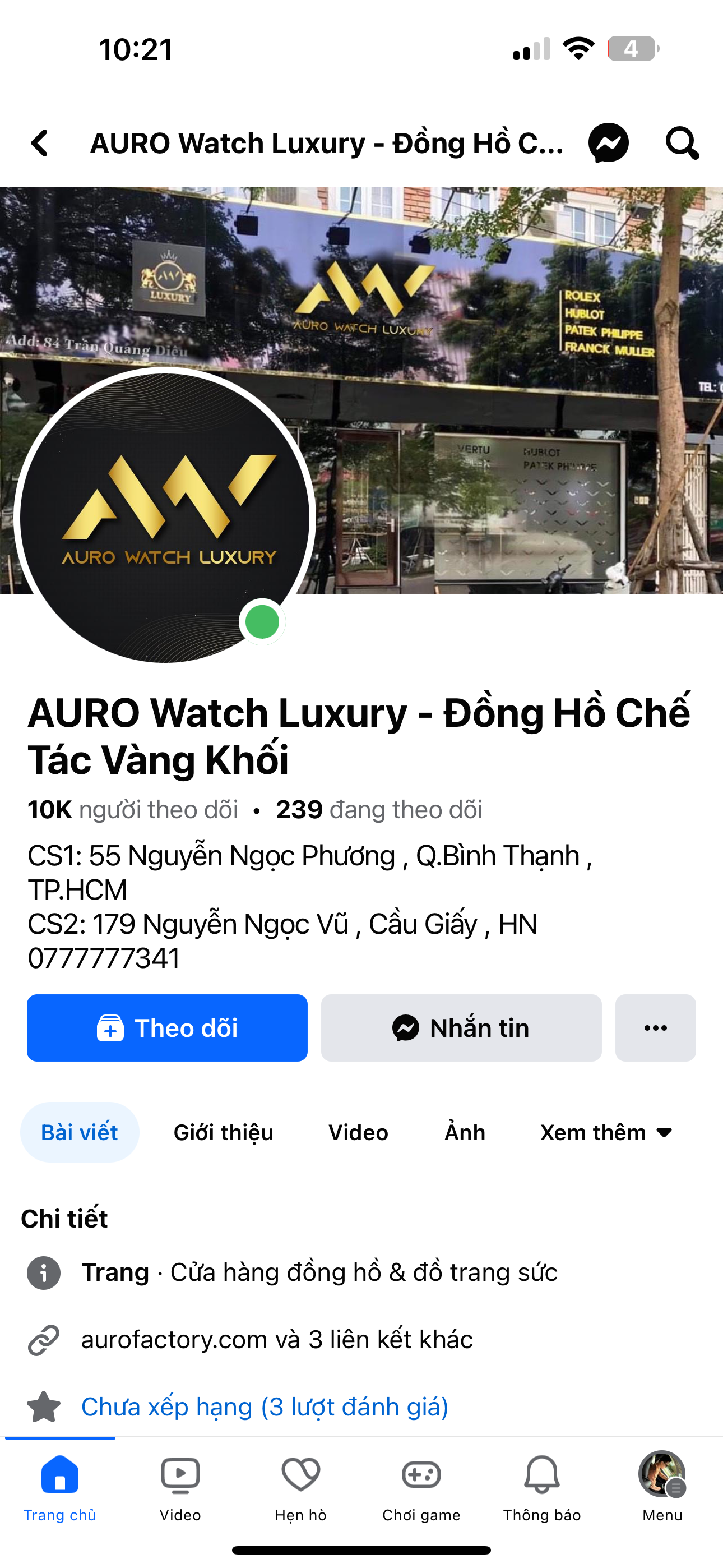Screen dimensions: 723x1568
Task: Show the Ảnh tab
Action: (x=465, y=1132)
